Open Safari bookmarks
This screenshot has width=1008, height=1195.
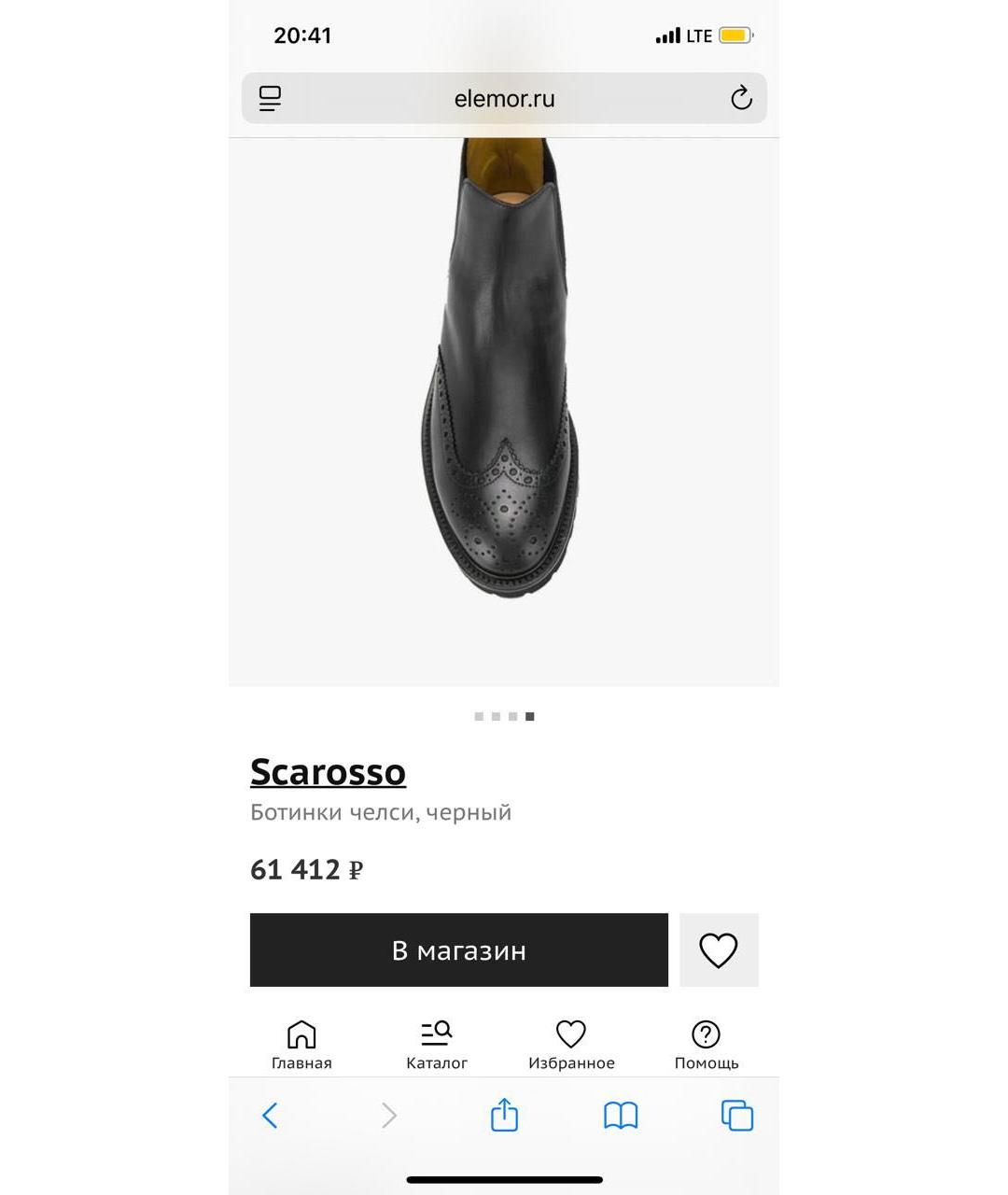[621, 1115]
